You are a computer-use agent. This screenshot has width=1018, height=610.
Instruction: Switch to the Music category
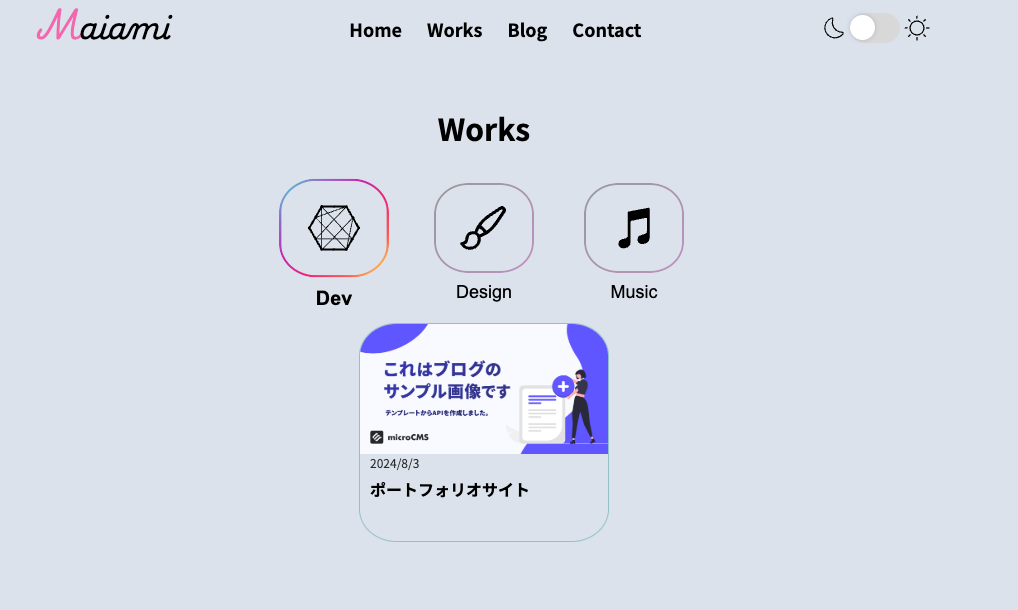[634, 228]
